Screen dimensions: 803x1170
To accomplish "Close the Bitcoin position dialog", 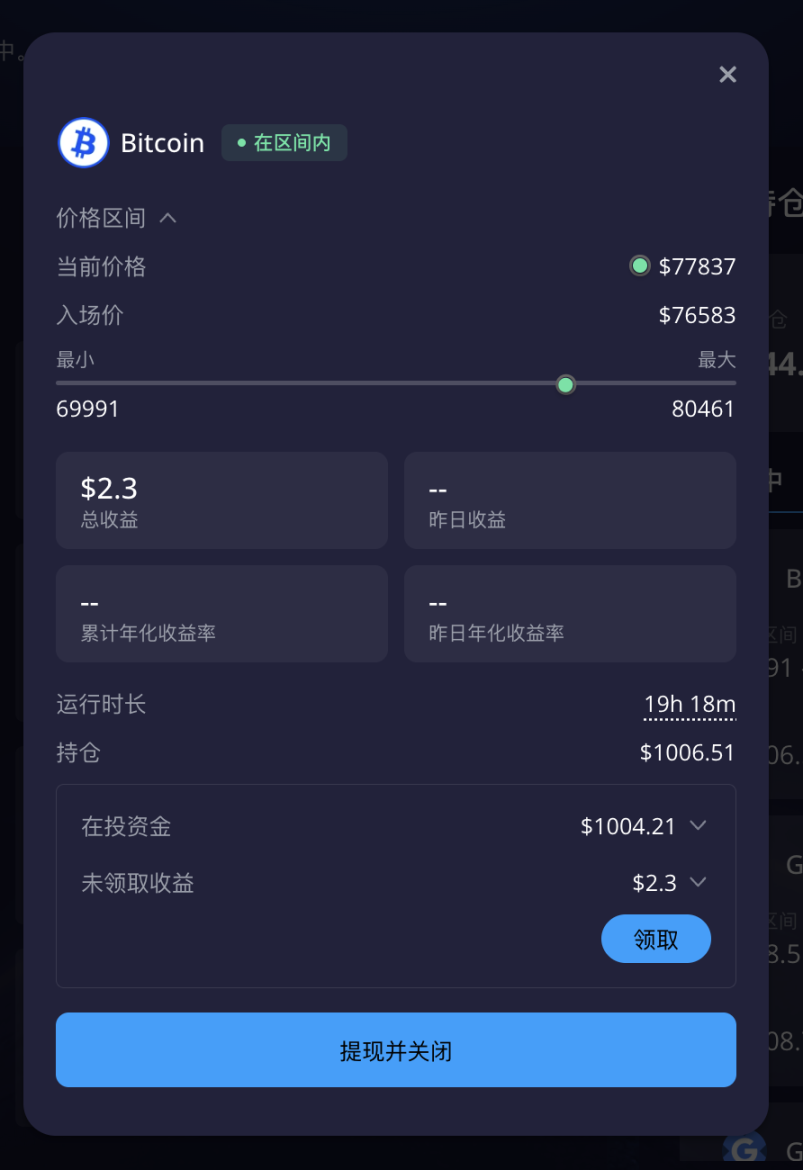I will point(727,75).
